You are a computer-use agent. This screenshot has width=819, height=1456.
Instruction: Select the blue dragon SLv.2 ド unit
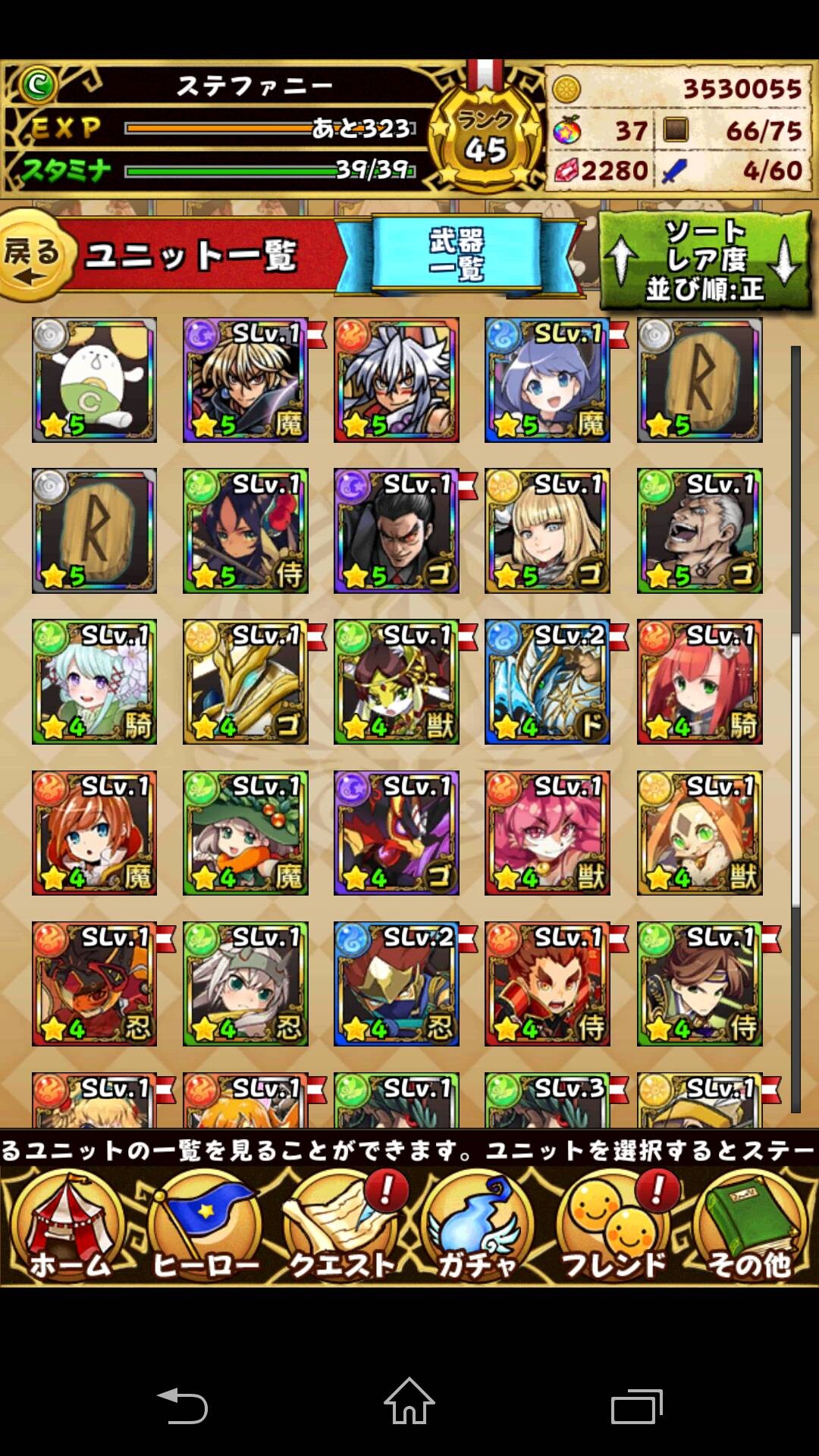pyautogui.click(x=548, y=682)
